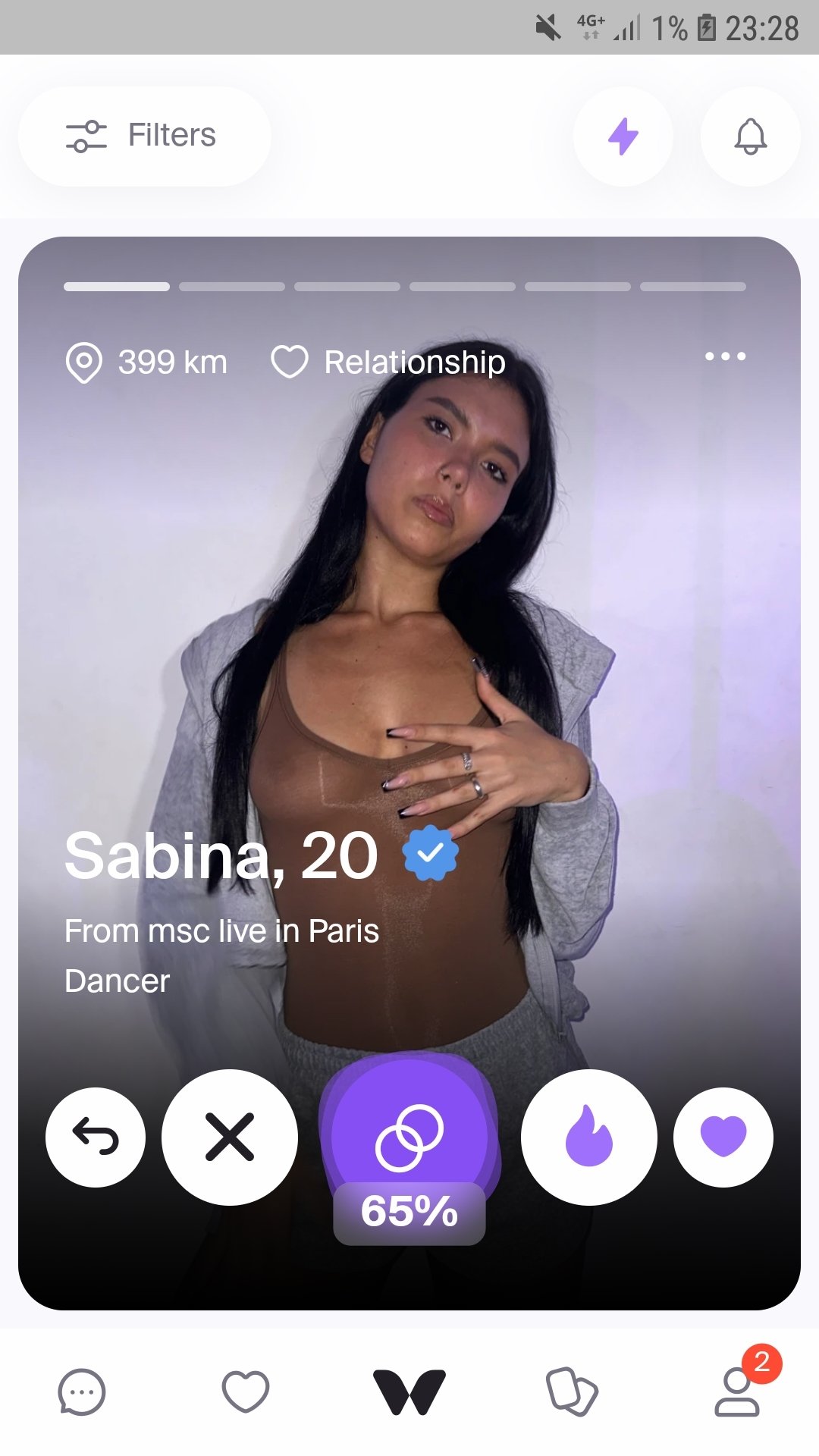Image resolution: width=819 pixels, height=1456 pixels.
Task: Activate the lightning boost
Action: [x=623, y=136]
